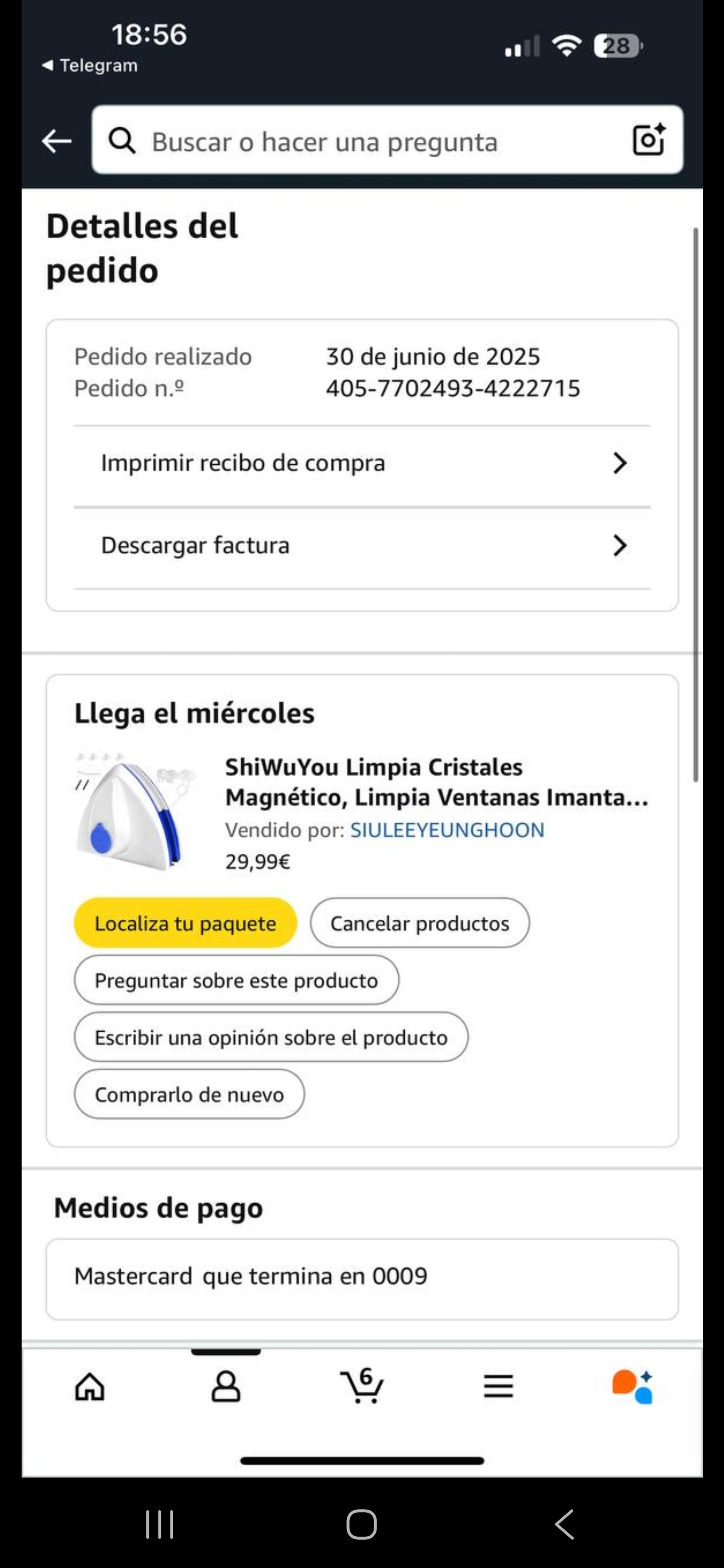This screenshot has width=724, height=1568.
Task: Open 'Descargar factura' row
Action: [x=361, y=545]
